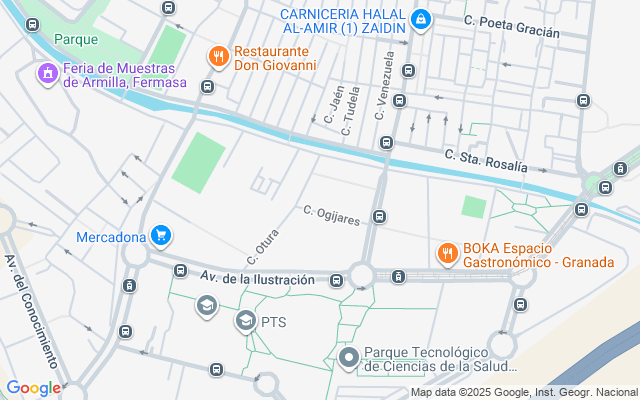
Task: Select the bus stop beside C. Ogíjares label
Action: (380, 216)
